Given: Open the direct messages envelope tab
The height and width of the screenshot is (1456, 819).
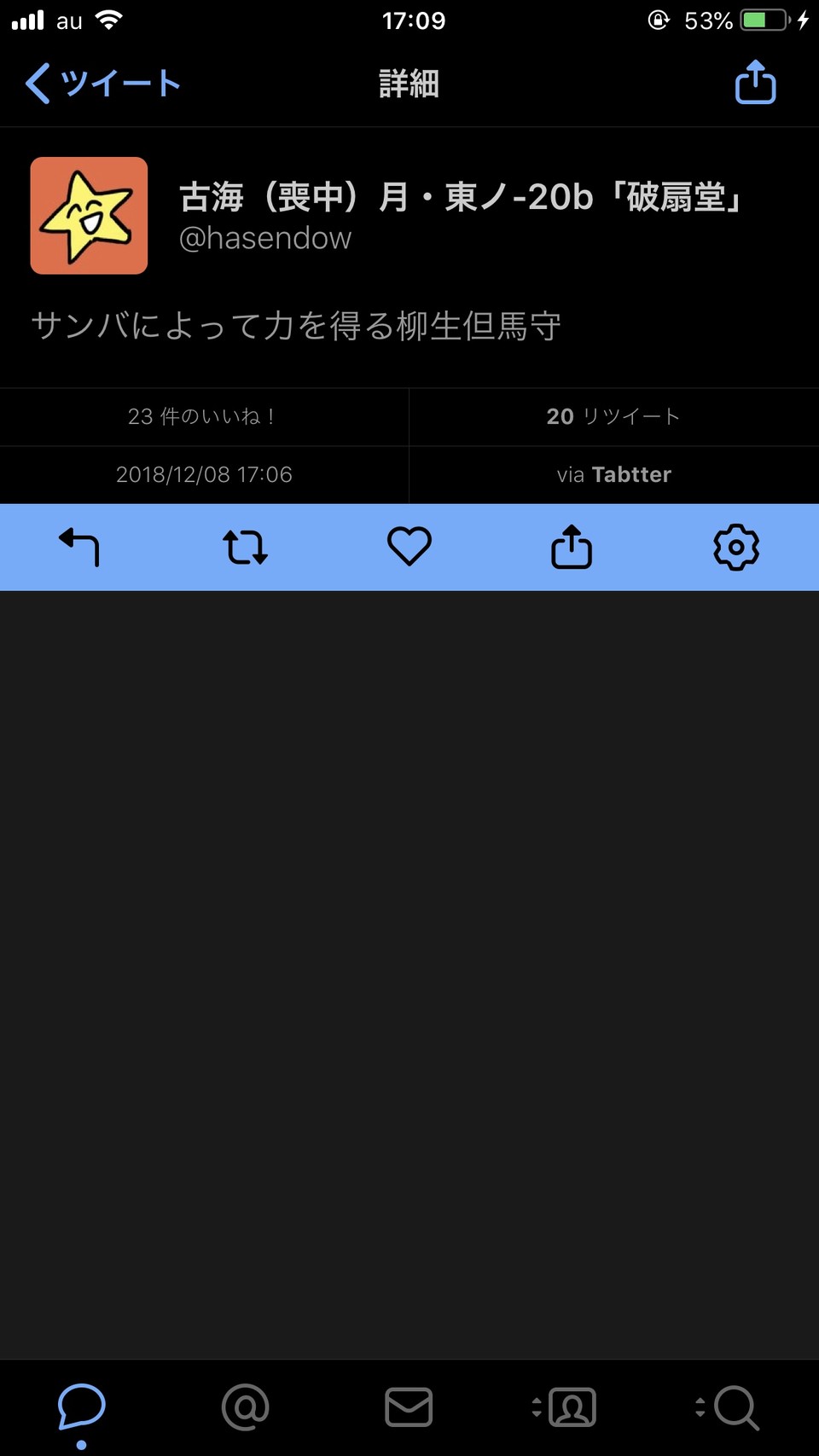Looking at the screenshot, I should point(409,1407).
